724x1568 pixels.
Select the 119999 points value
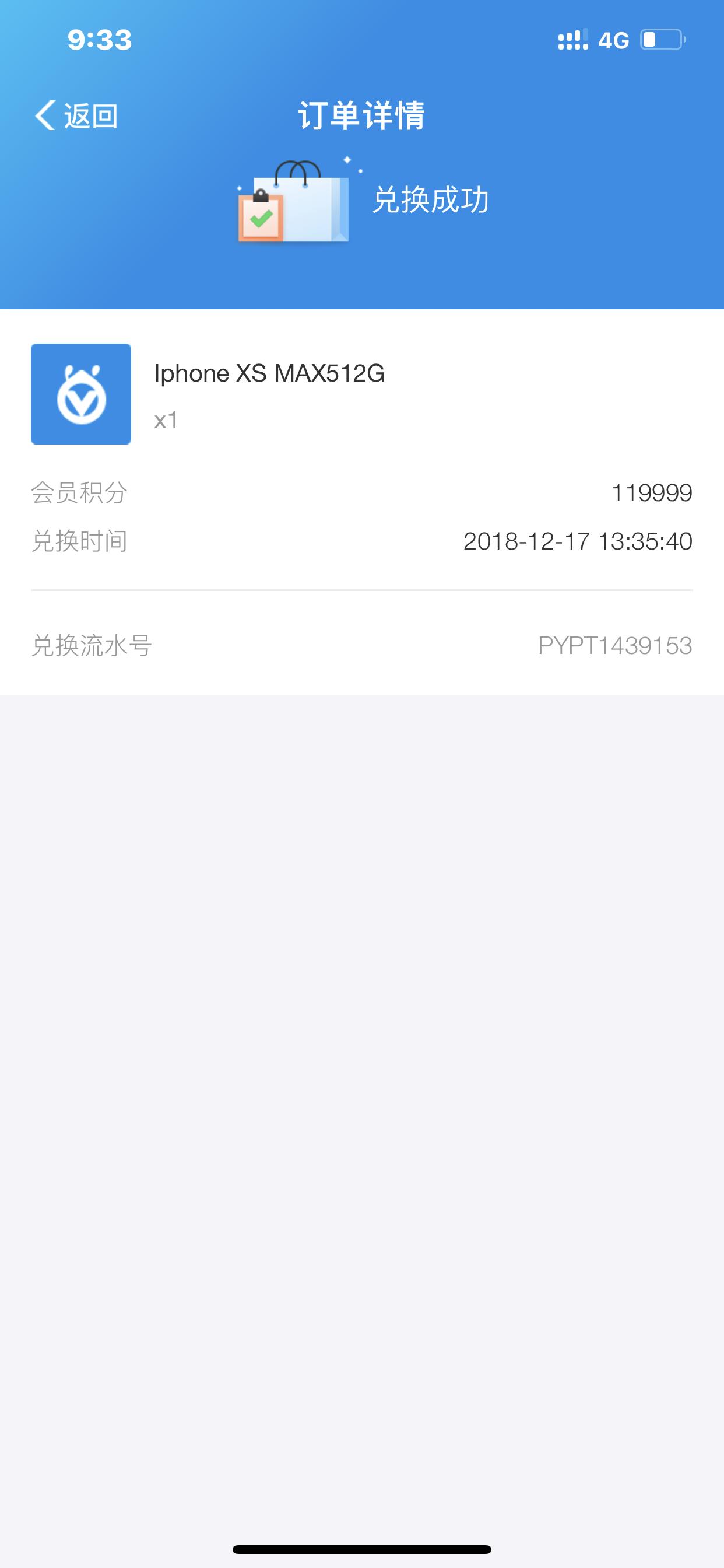pyautogui.click(x=651, y=494)
